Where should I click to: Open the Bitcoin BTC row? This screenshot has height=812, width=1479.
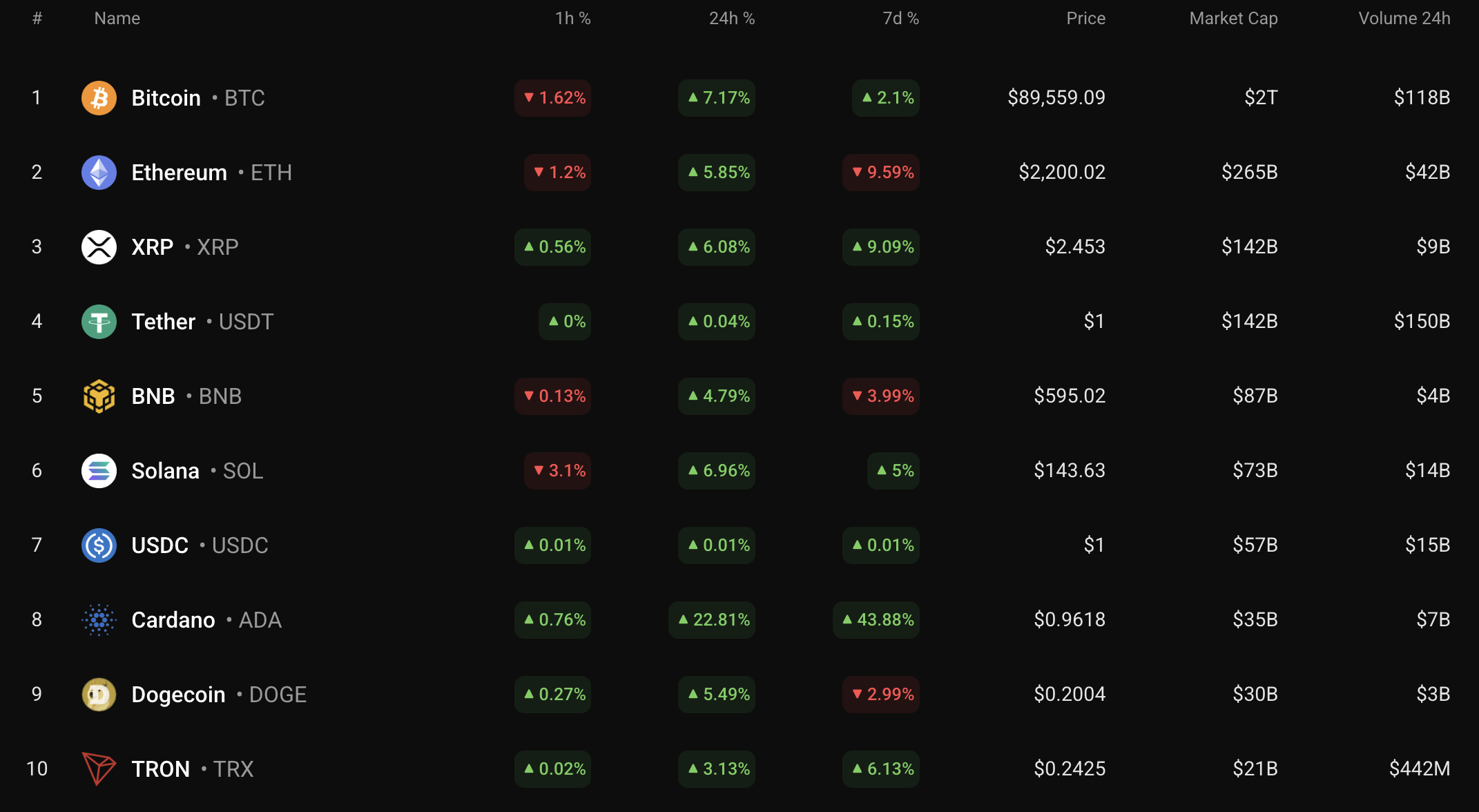pyautogui.click(x=166, y=98)
